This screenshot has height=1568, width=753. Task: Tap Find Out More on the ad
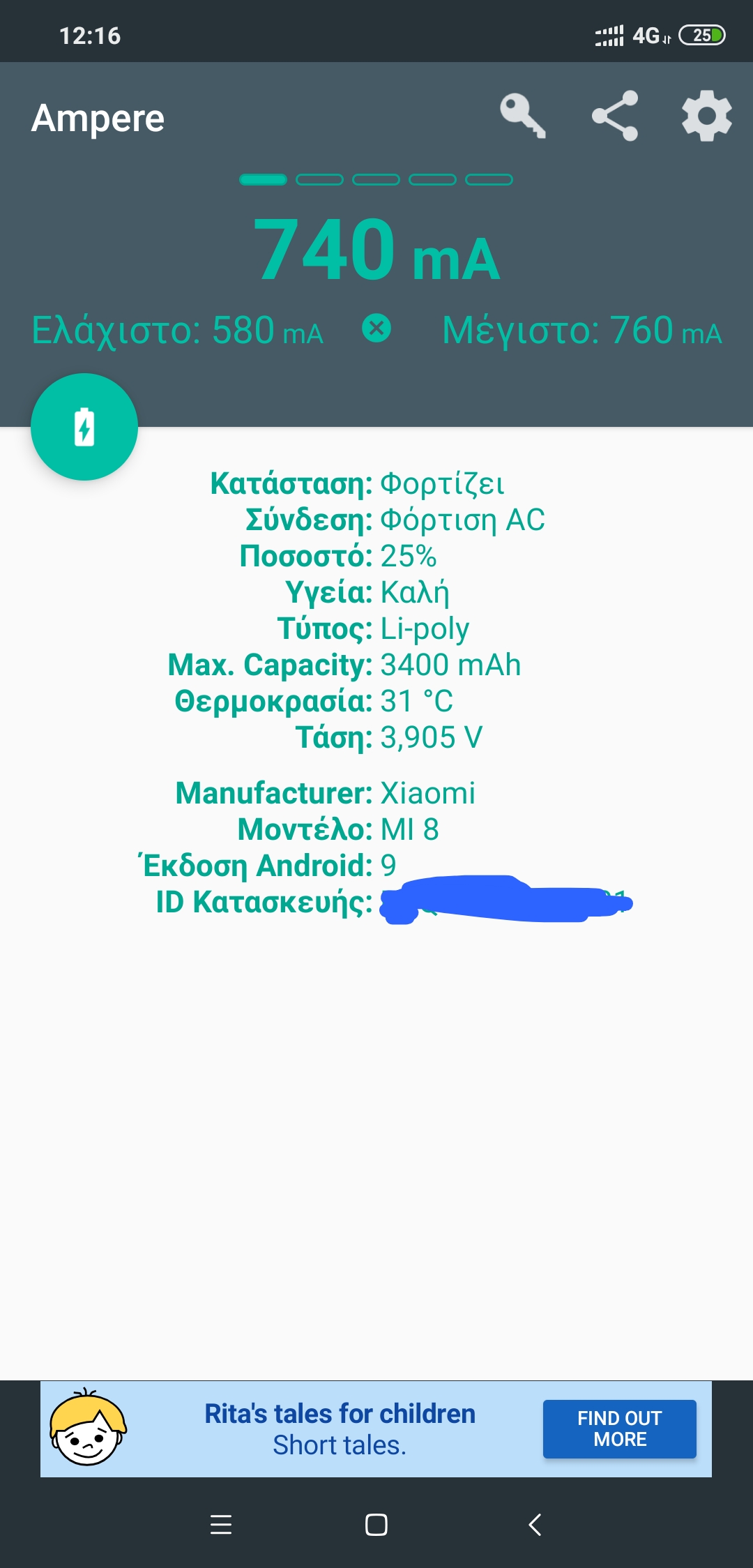click(619, 1428)
